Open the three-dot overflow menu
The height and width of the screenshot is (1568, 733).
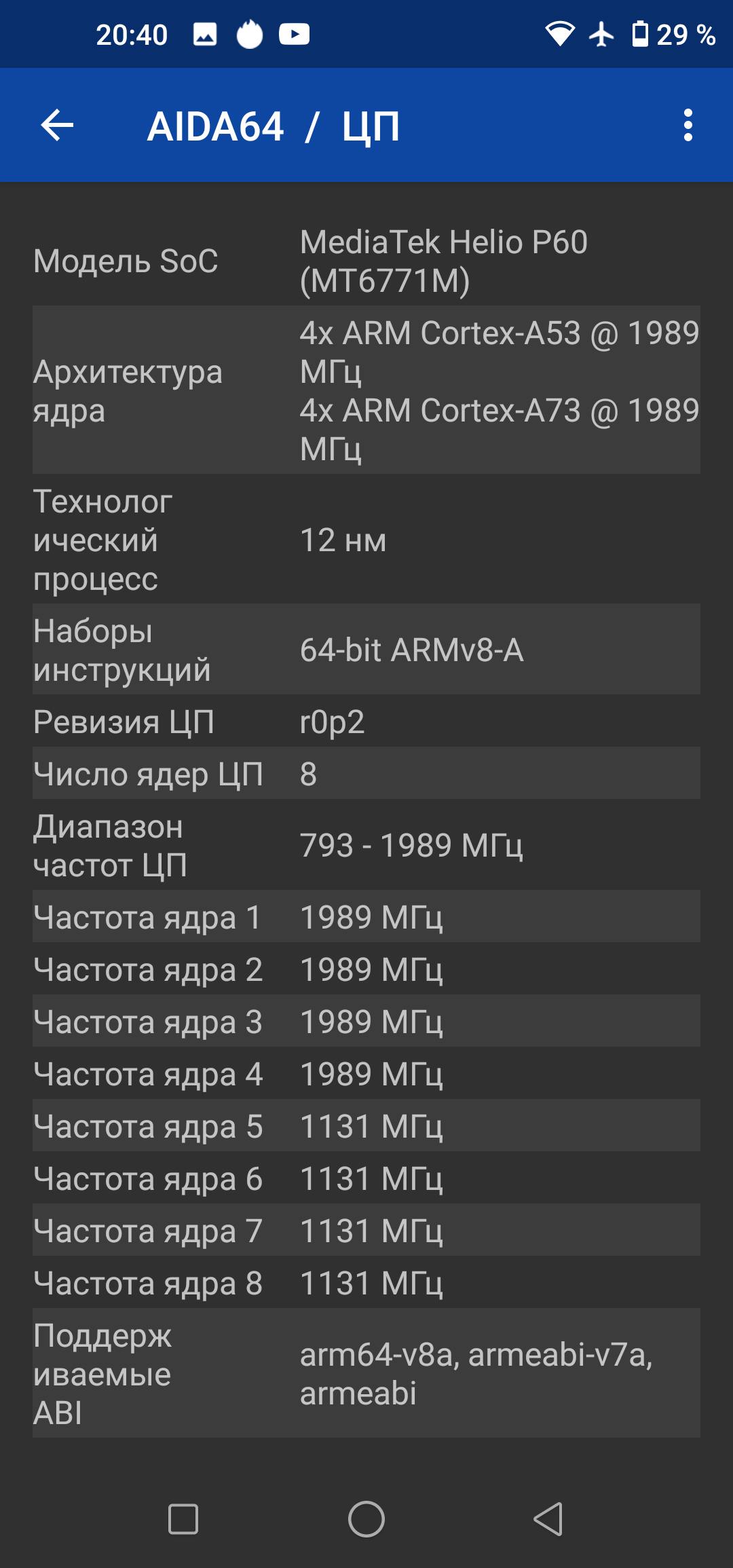pos(688,126)
